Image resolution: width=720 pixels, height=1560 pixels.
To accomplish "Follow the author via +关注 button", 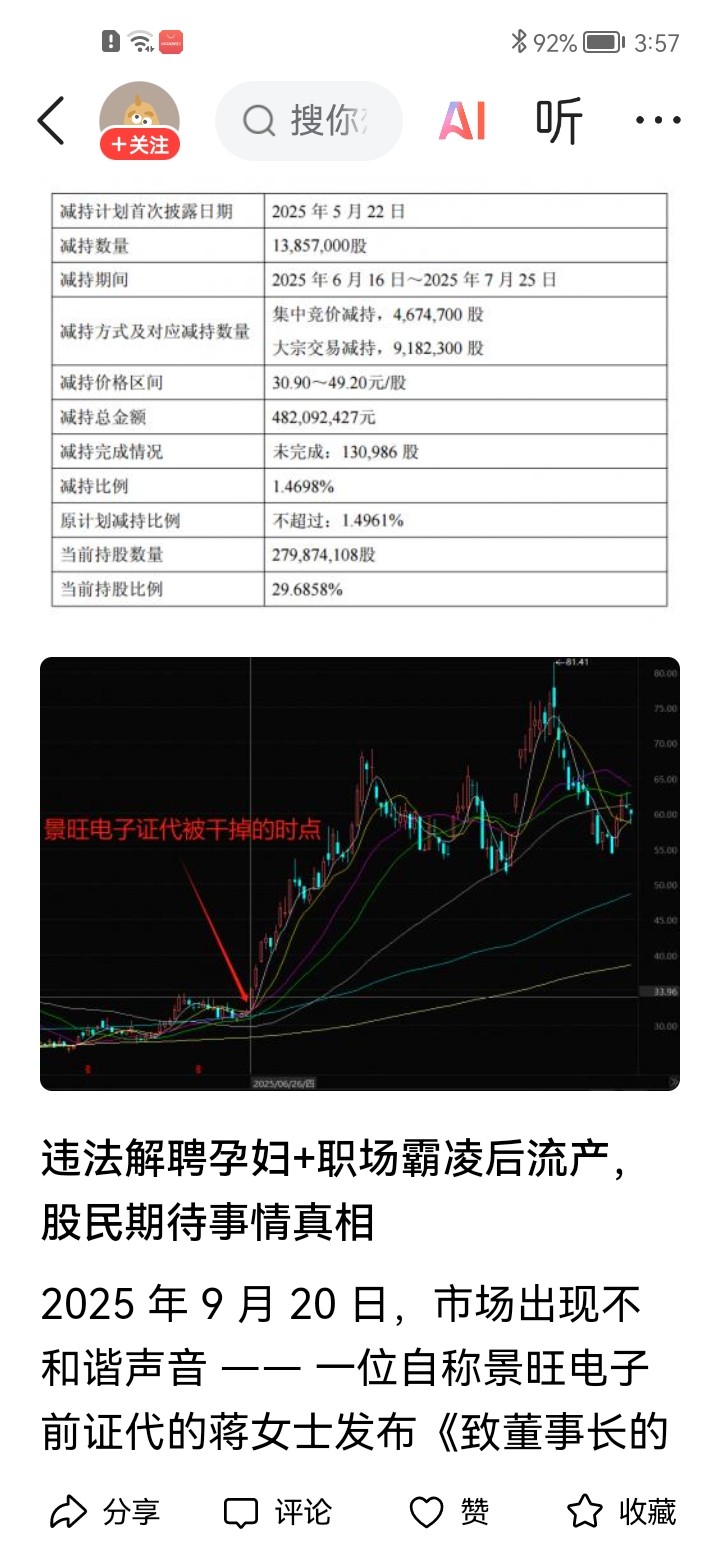I will click(x=140, y=145).
